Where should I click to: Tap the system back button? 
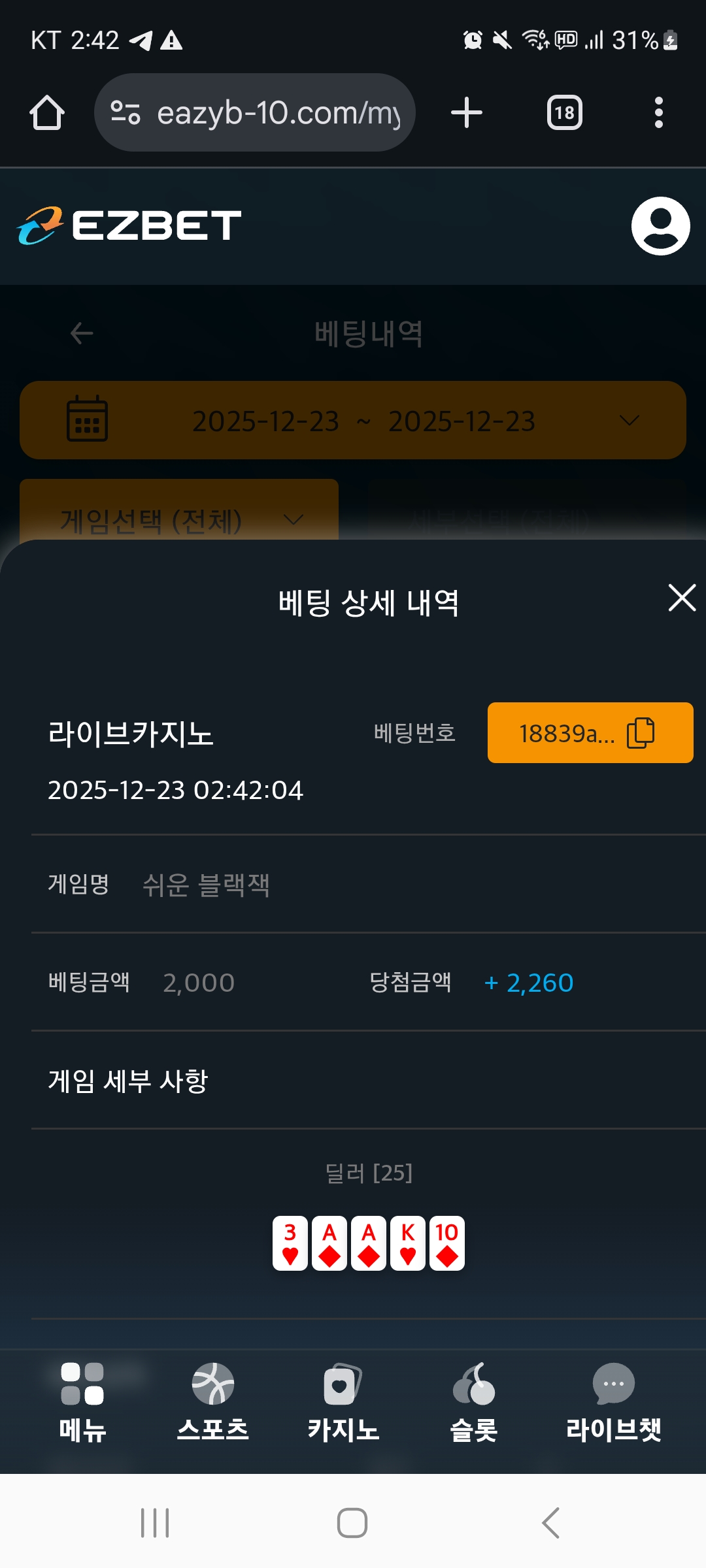pos(550,1522)
